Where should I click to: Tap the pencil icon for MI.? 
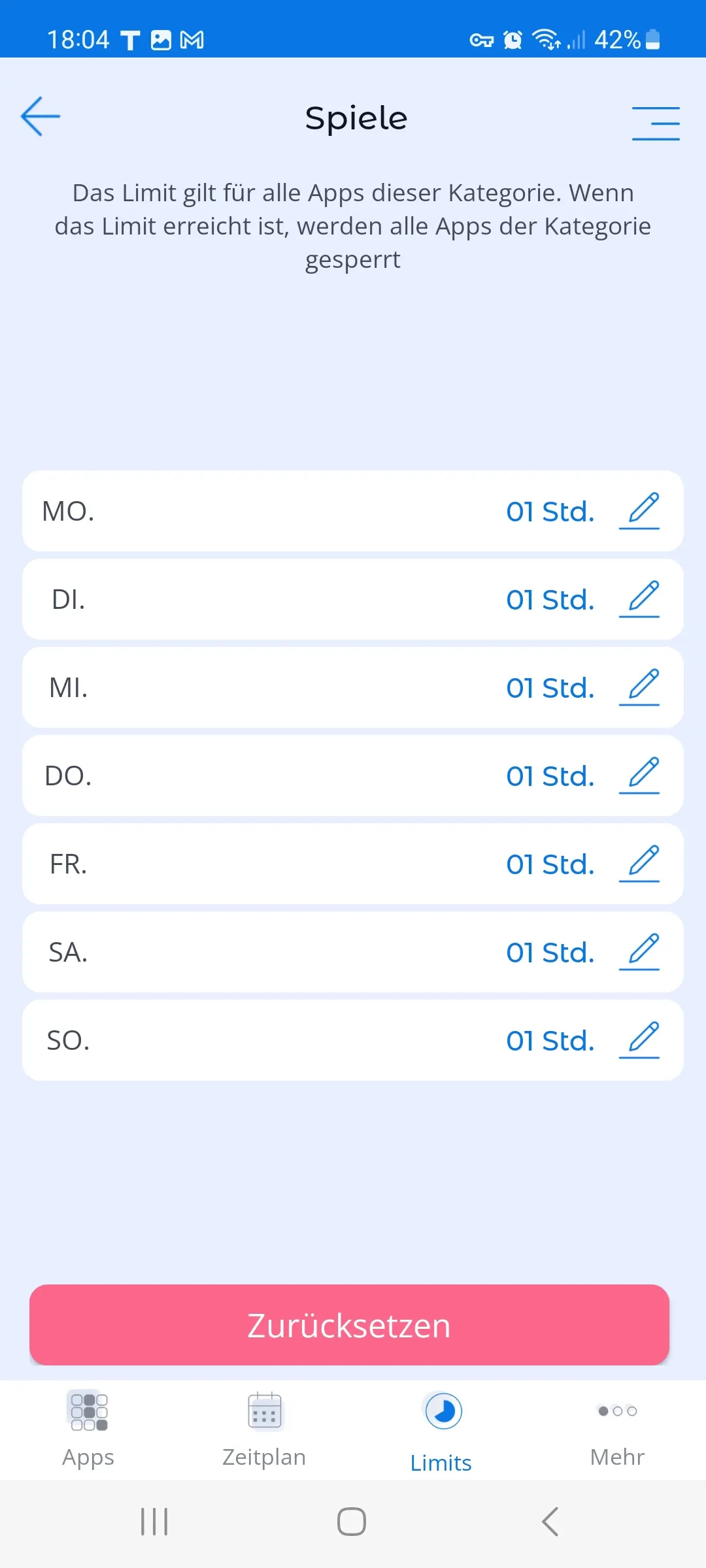[x=640, y=688]
